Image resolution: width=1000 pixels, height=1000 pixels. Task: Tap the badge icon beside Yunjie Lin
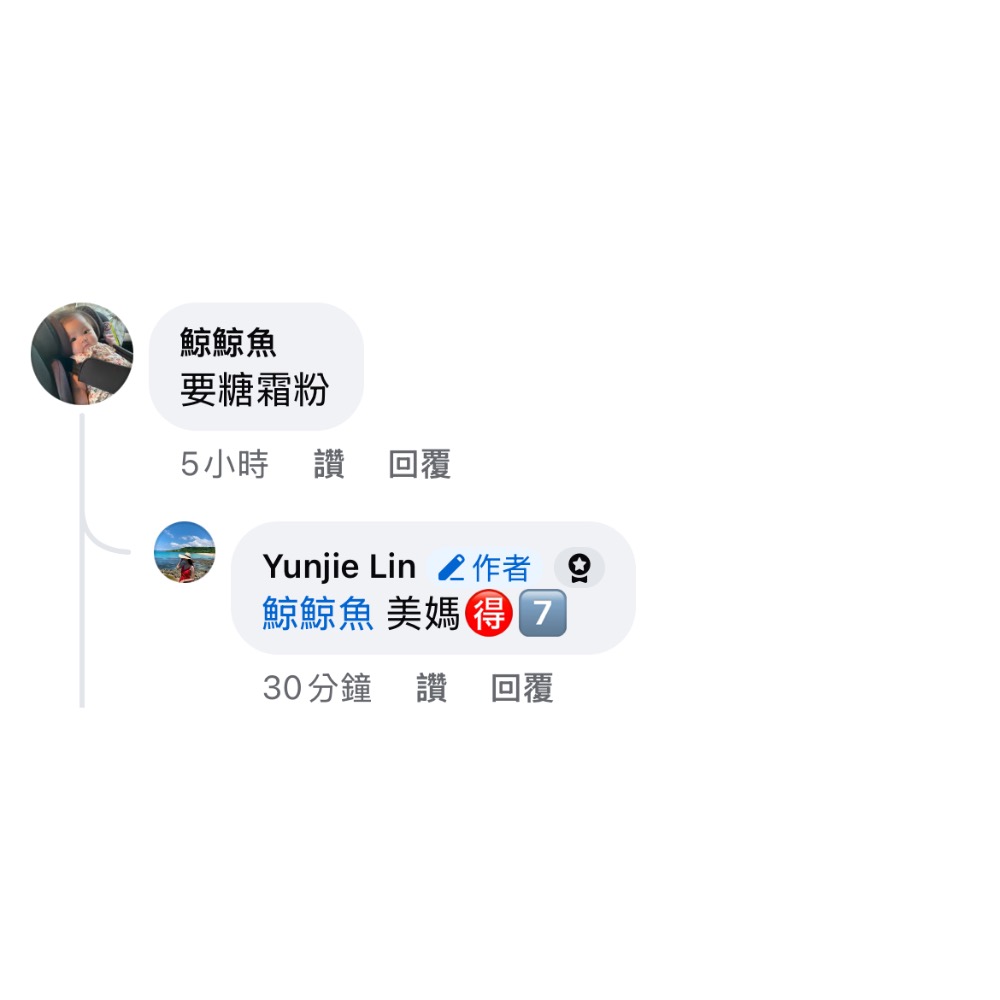[579, 567]
